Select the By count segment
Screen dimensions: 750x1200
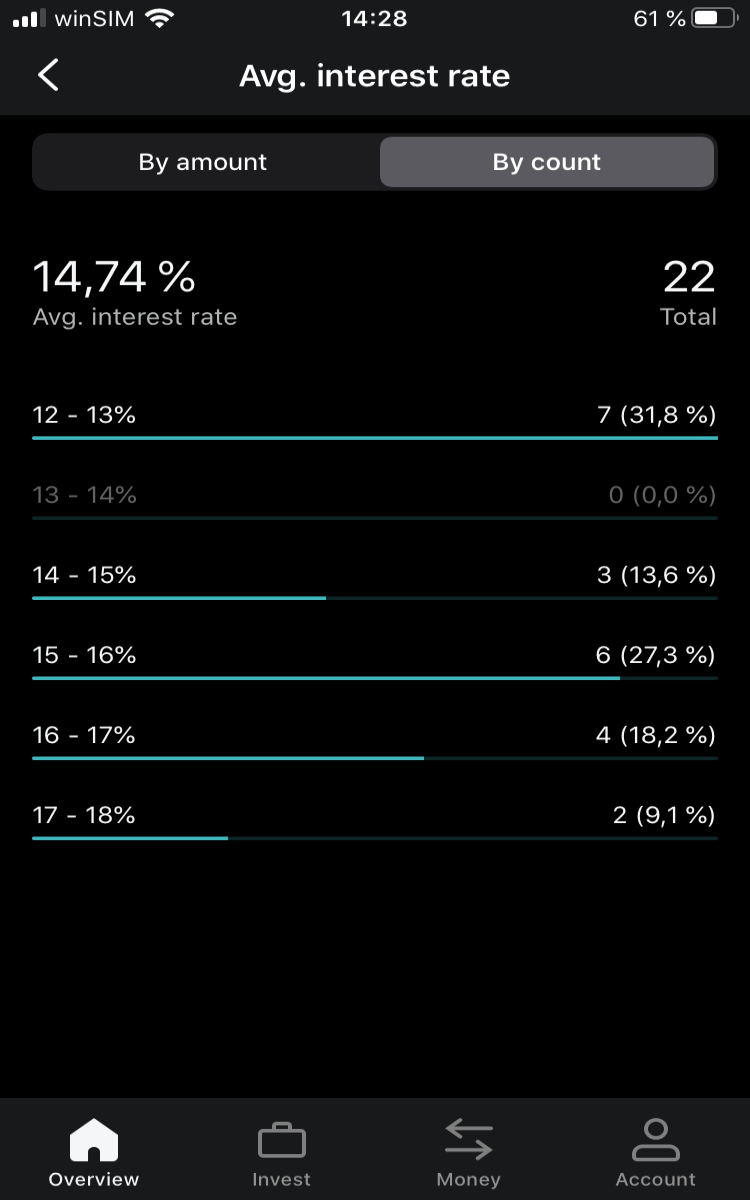pos(547,162)
